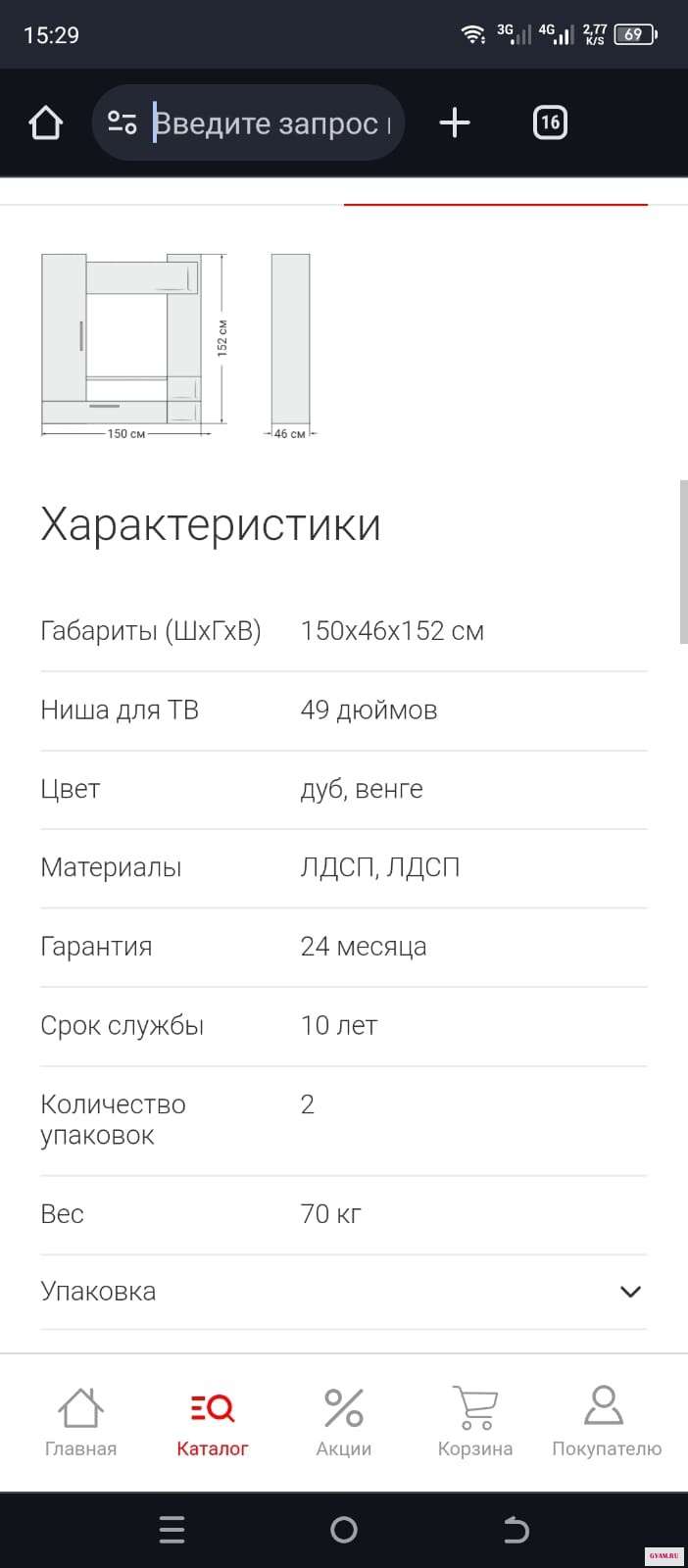Open a new browser tab
This screenshot has width=688, height=1568.
(x=455, y=123)
